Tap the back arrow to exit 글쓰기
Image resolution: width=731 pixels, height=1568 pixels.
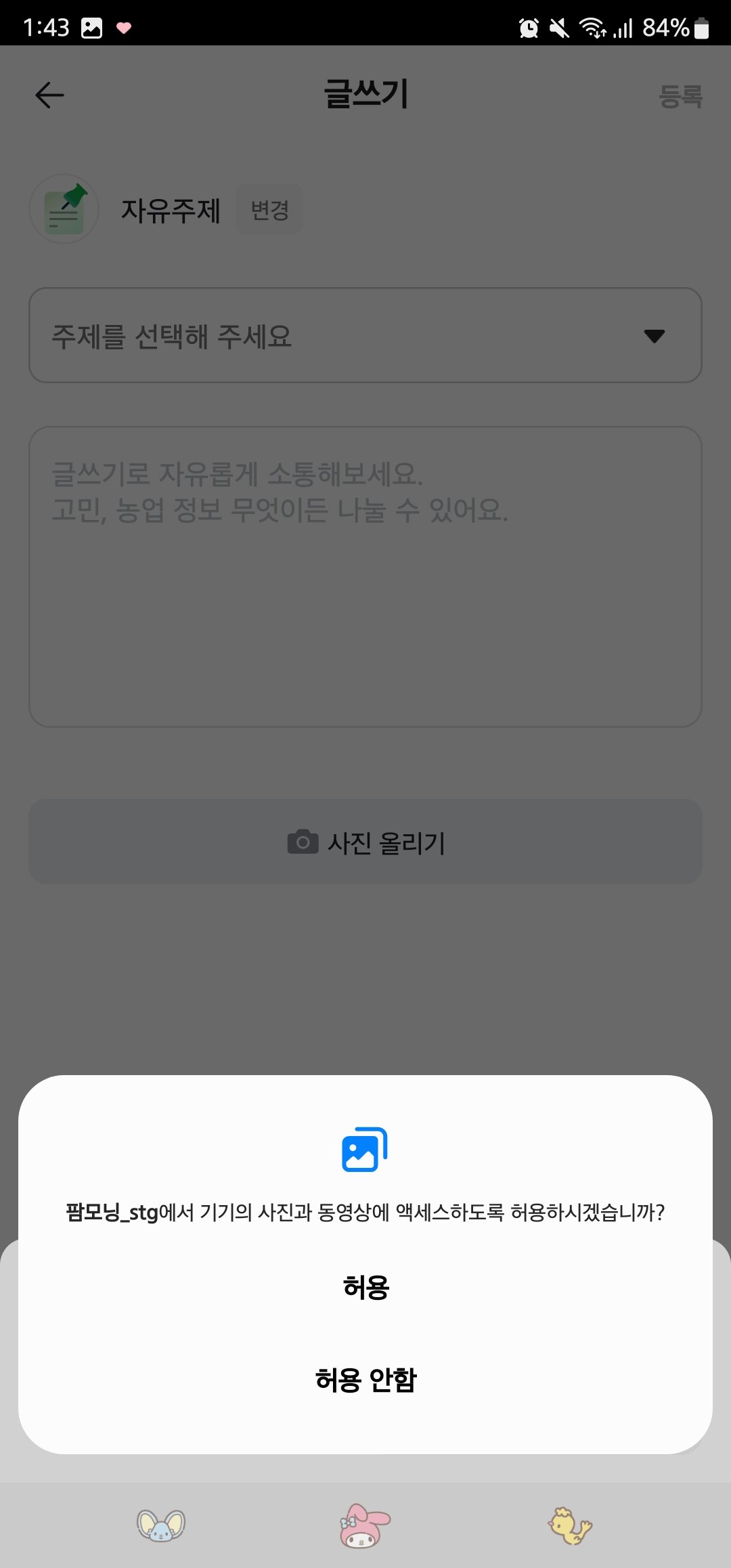point(49,95)
